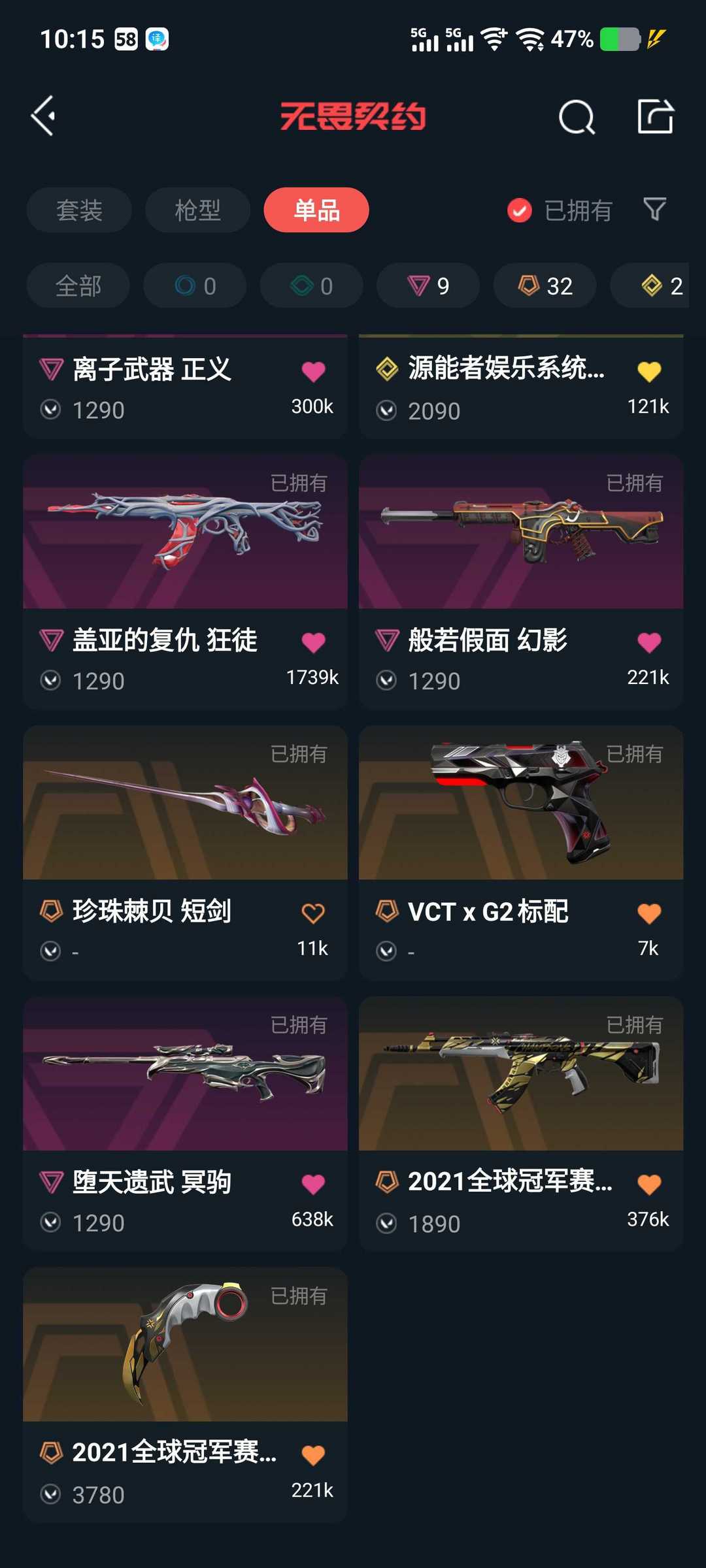The height and width of the screenshot is (1568, 706).
Task: Switch to the 套装 tab
Action: coord(79,210)
